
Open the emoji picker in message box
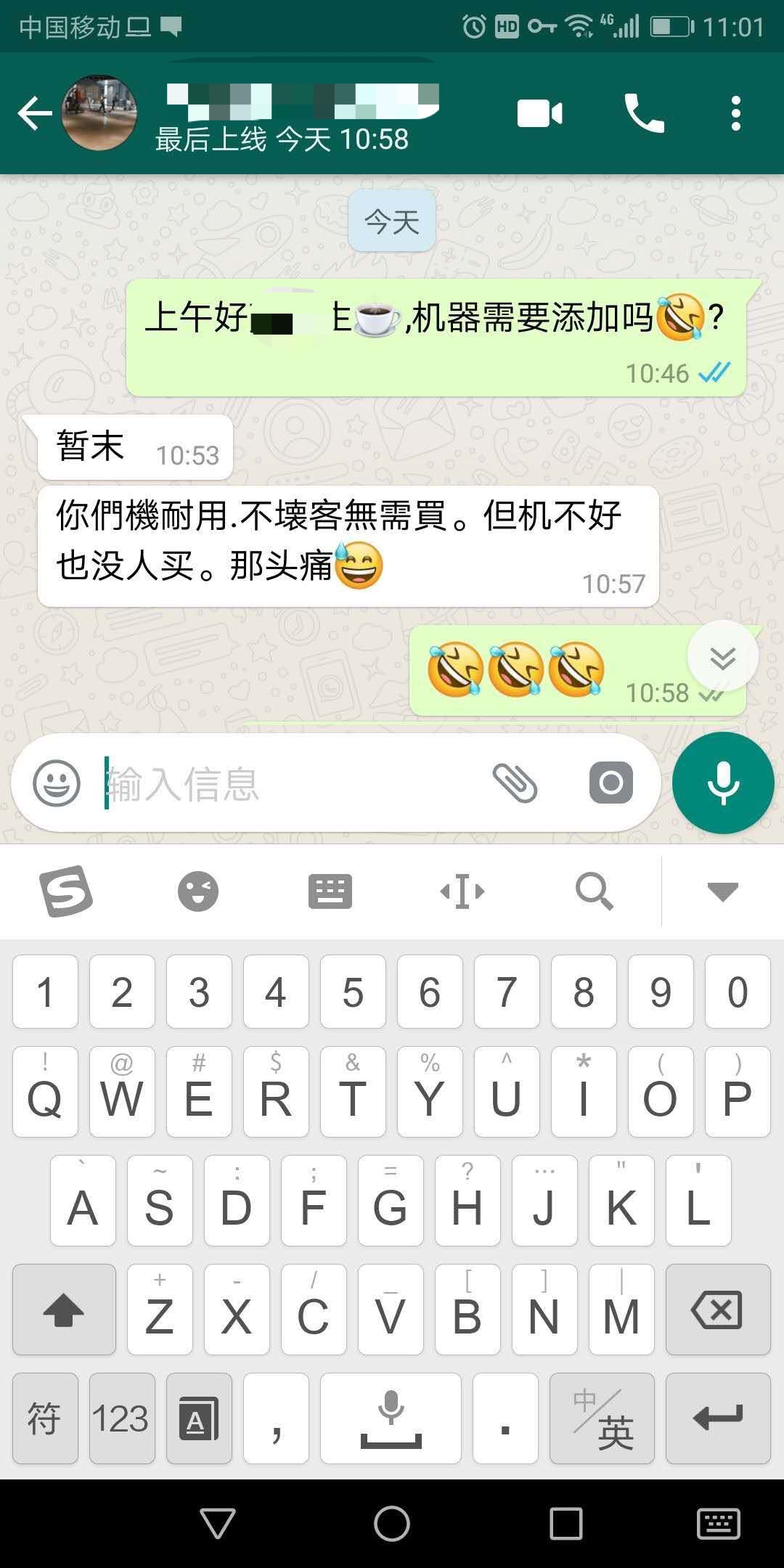[x=57, y=783]
